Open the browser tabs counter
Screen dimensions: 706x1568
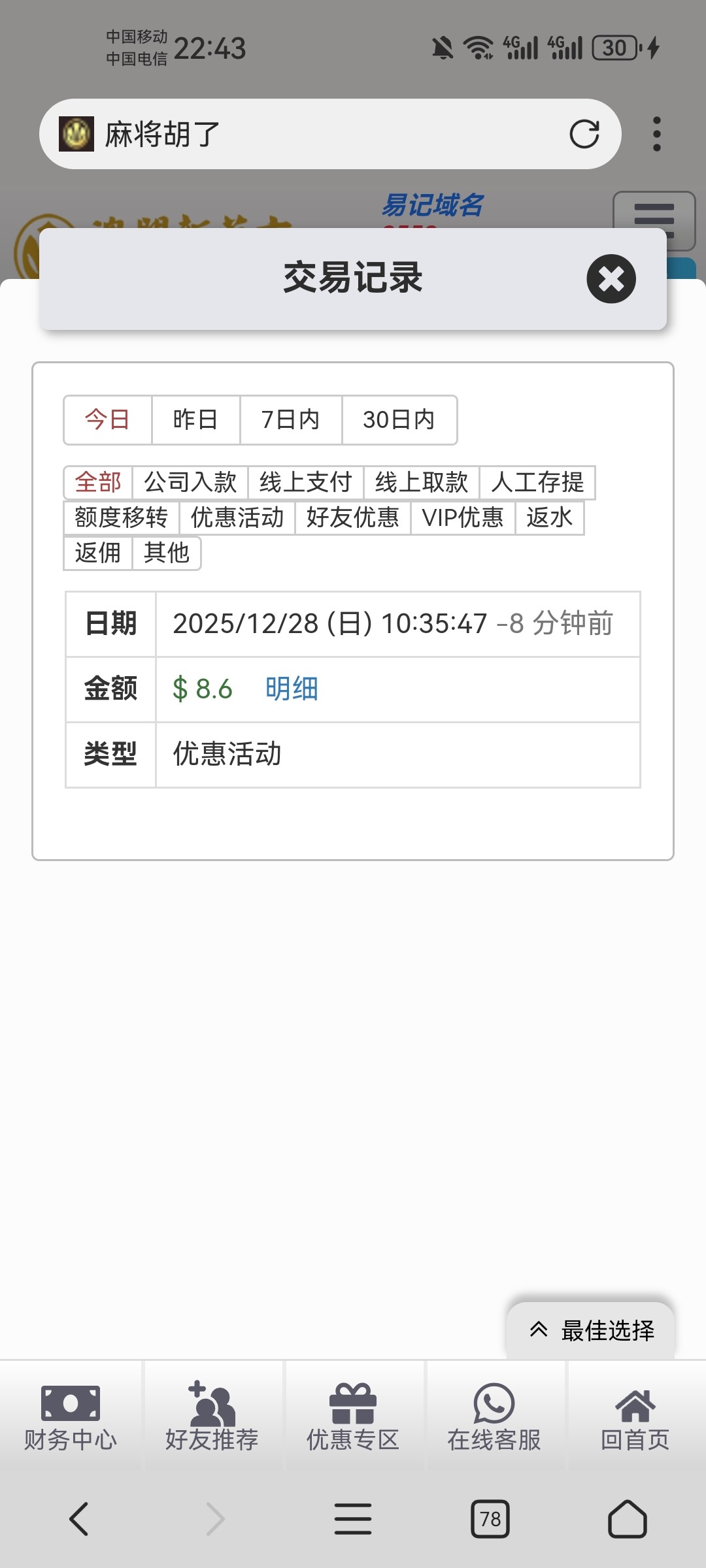click(x=490, y=1518)
